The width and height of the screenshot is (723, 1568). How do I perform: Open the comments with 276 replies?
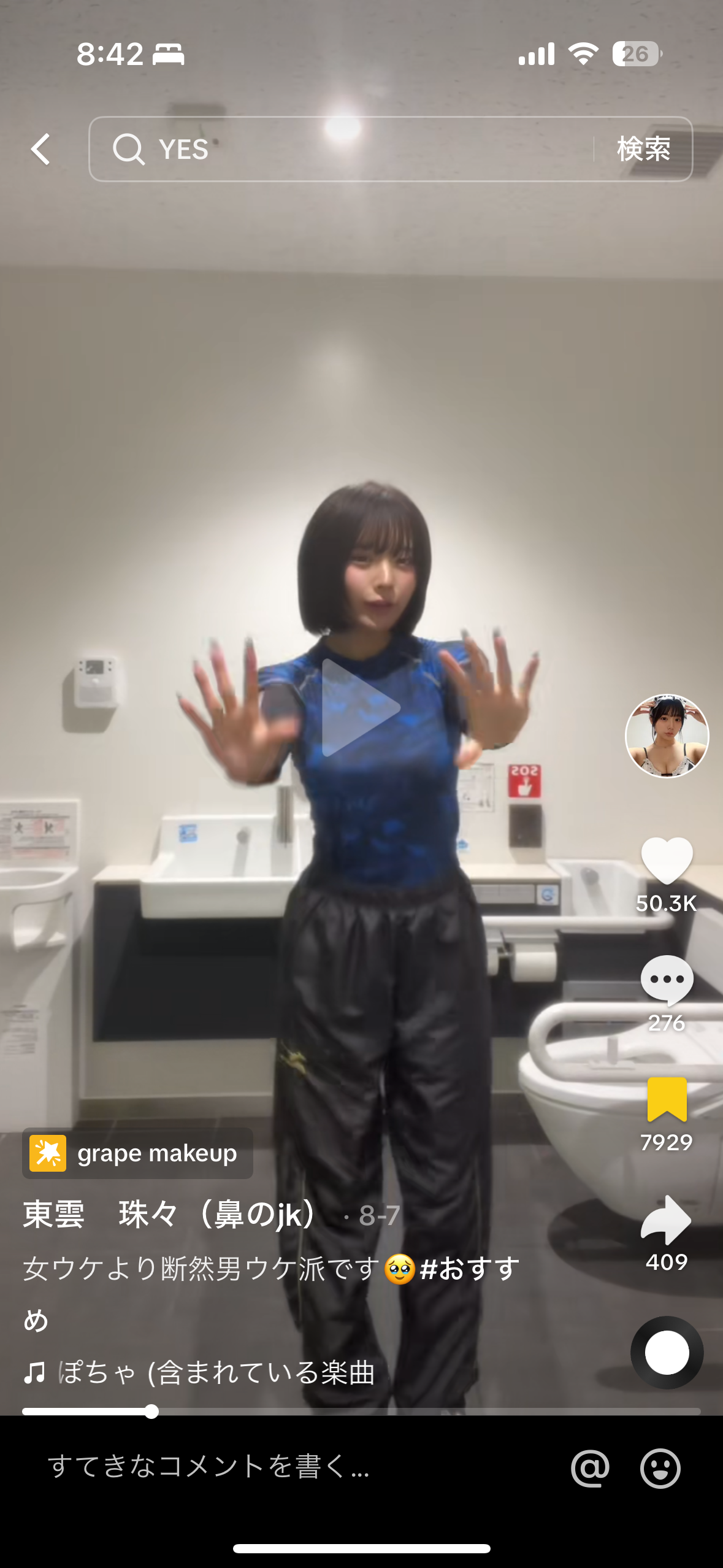[667, 980]
